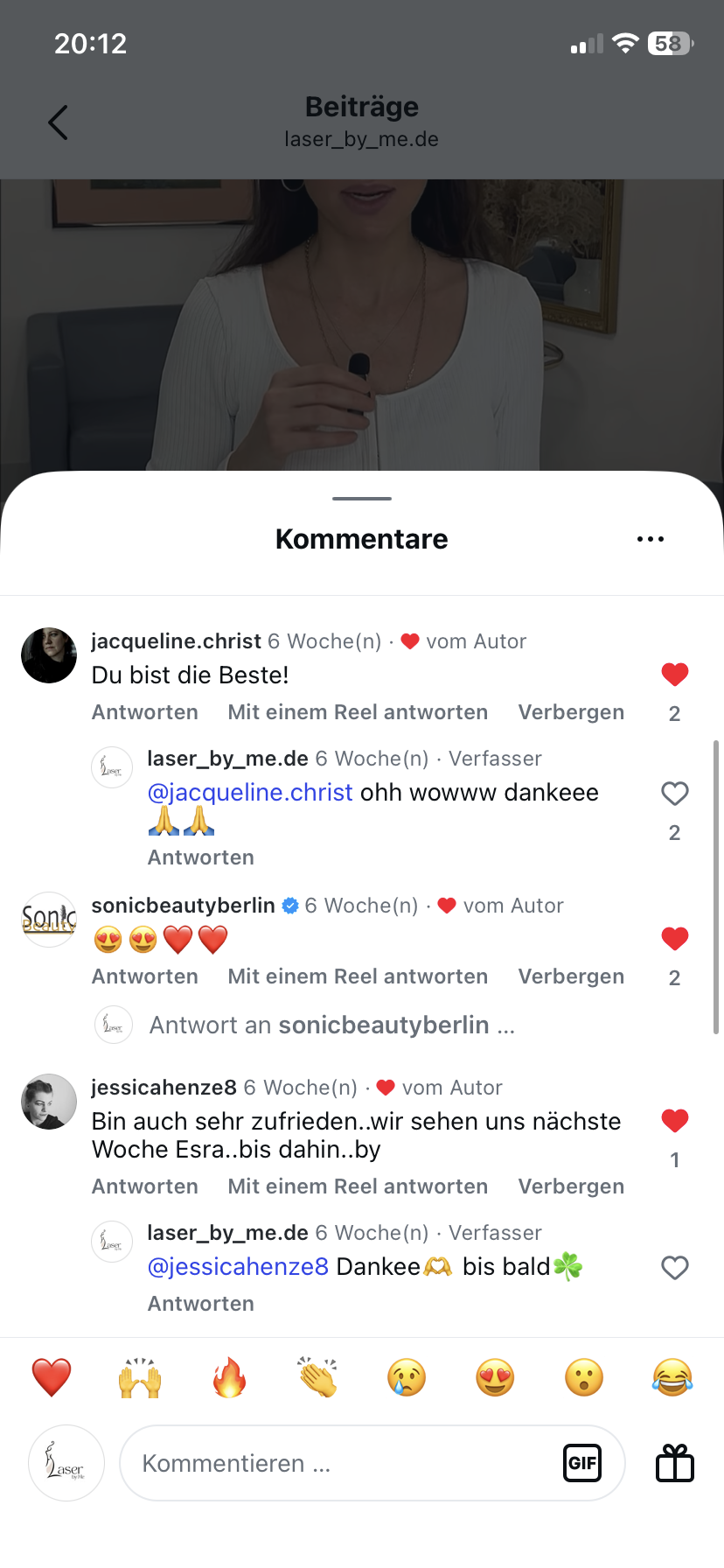This screenshot has height=1568, width=724.
Task: Answer jessicahenze8 with a Reel
Action: pyautogui.click(x=358, y=1186)
